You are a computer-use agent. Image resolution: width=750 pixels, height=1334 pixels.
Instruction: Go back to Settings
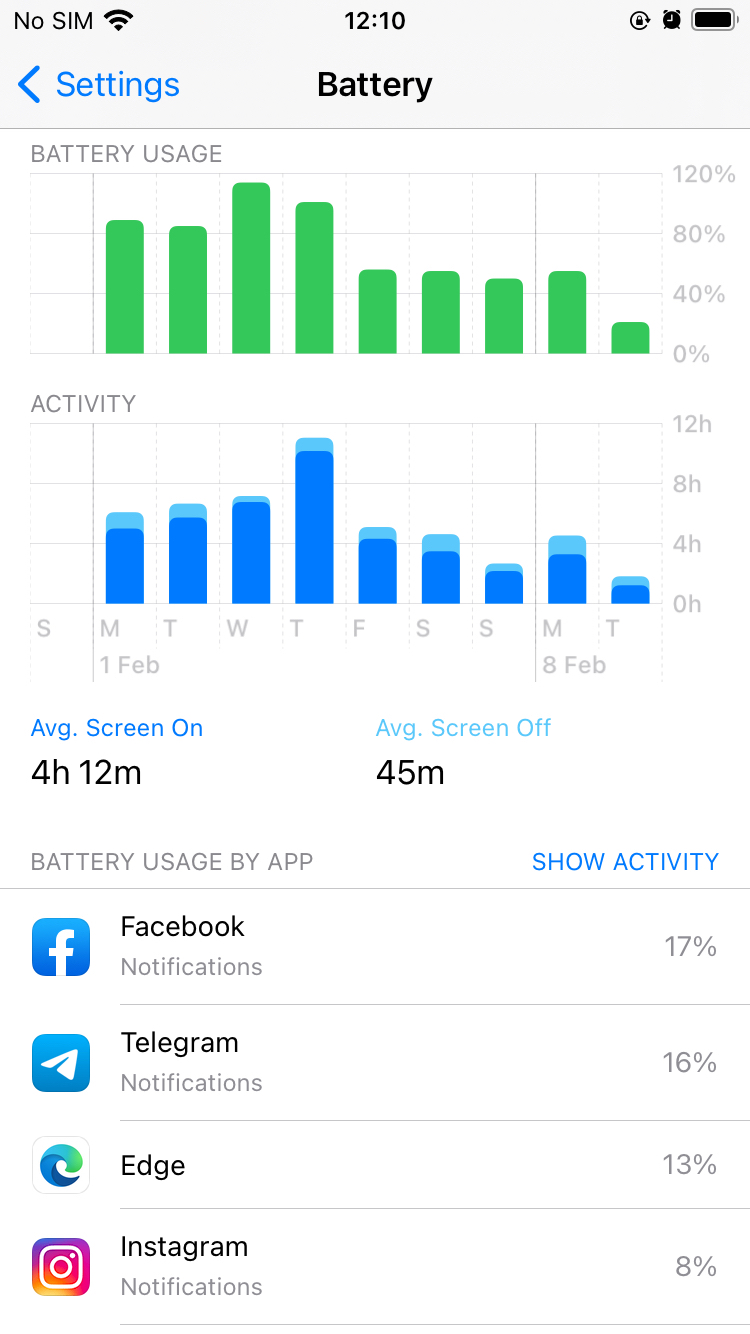pos(99,85)
